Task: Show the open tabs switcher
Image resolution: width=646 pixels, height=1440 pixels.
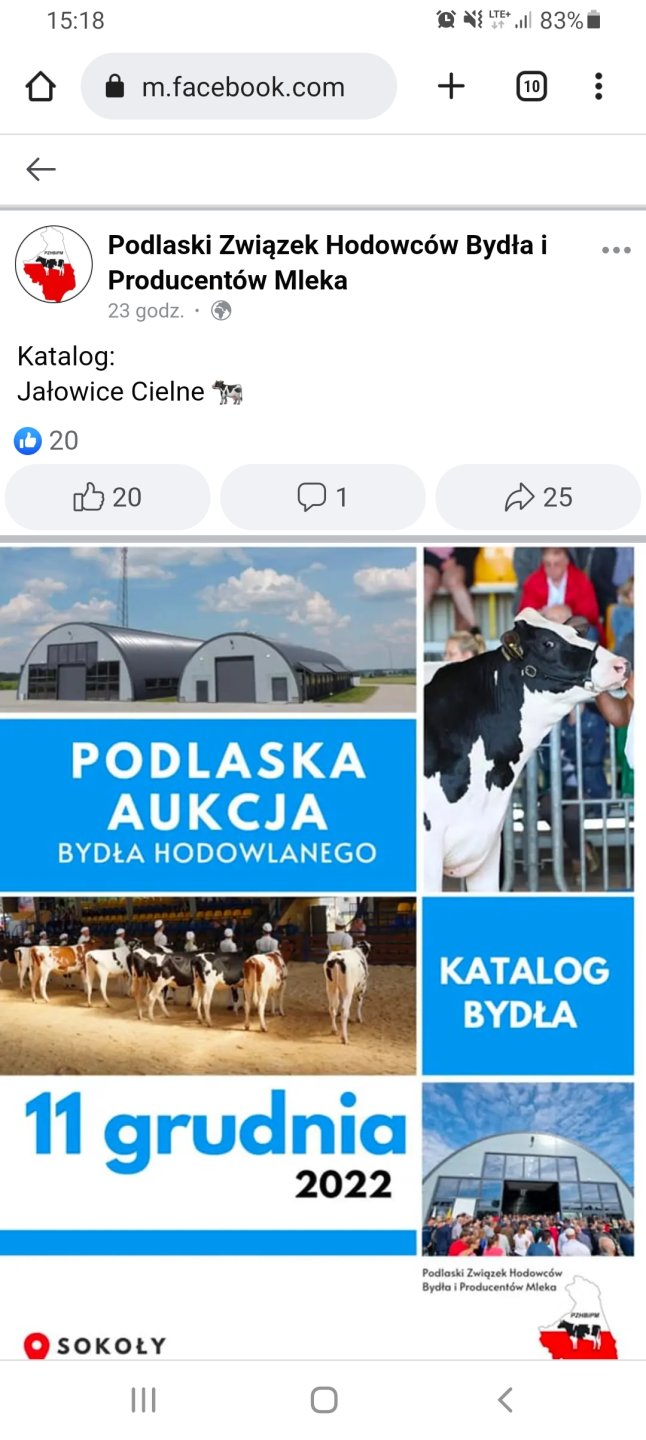Action: click(x=532, y=87)
